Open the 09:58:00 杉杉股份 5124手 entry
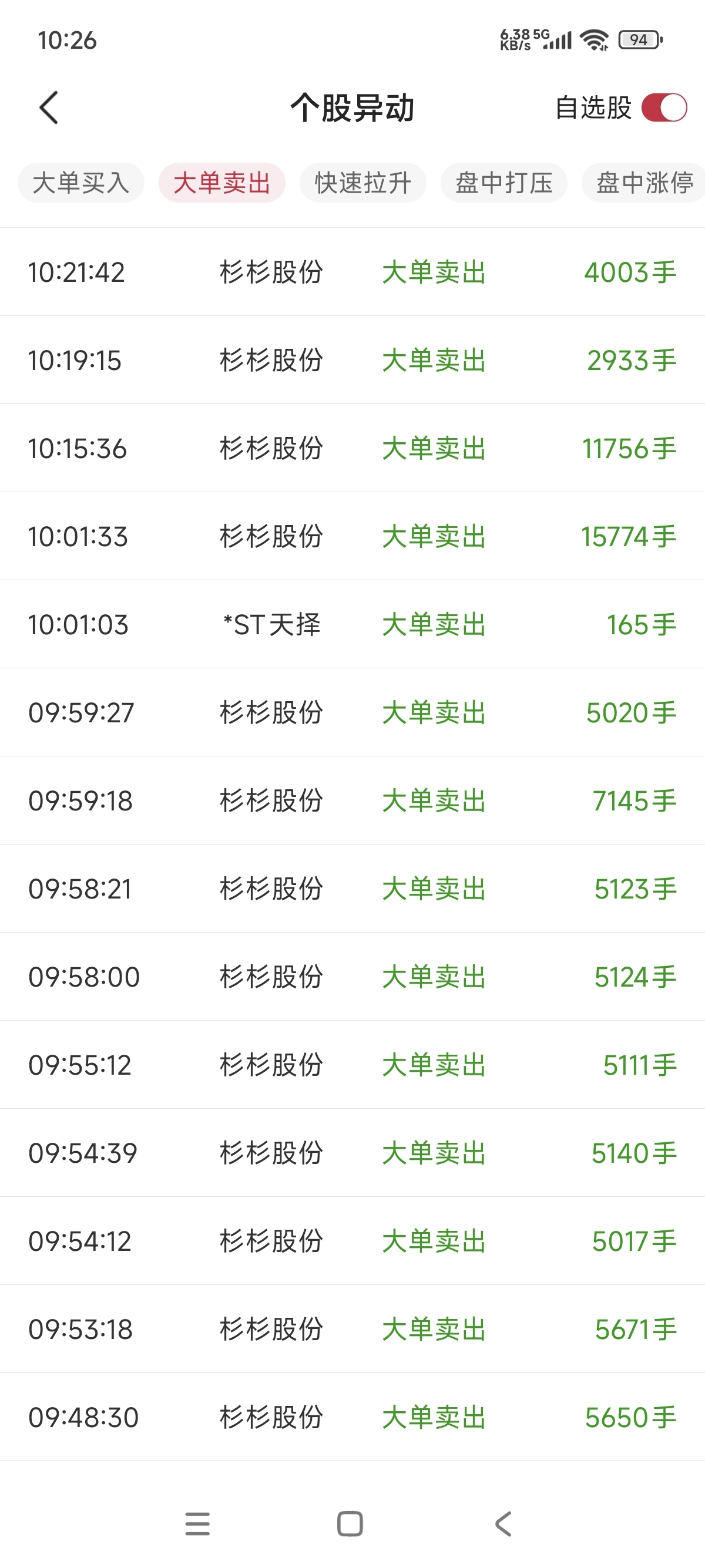 (x=352, y=977)
